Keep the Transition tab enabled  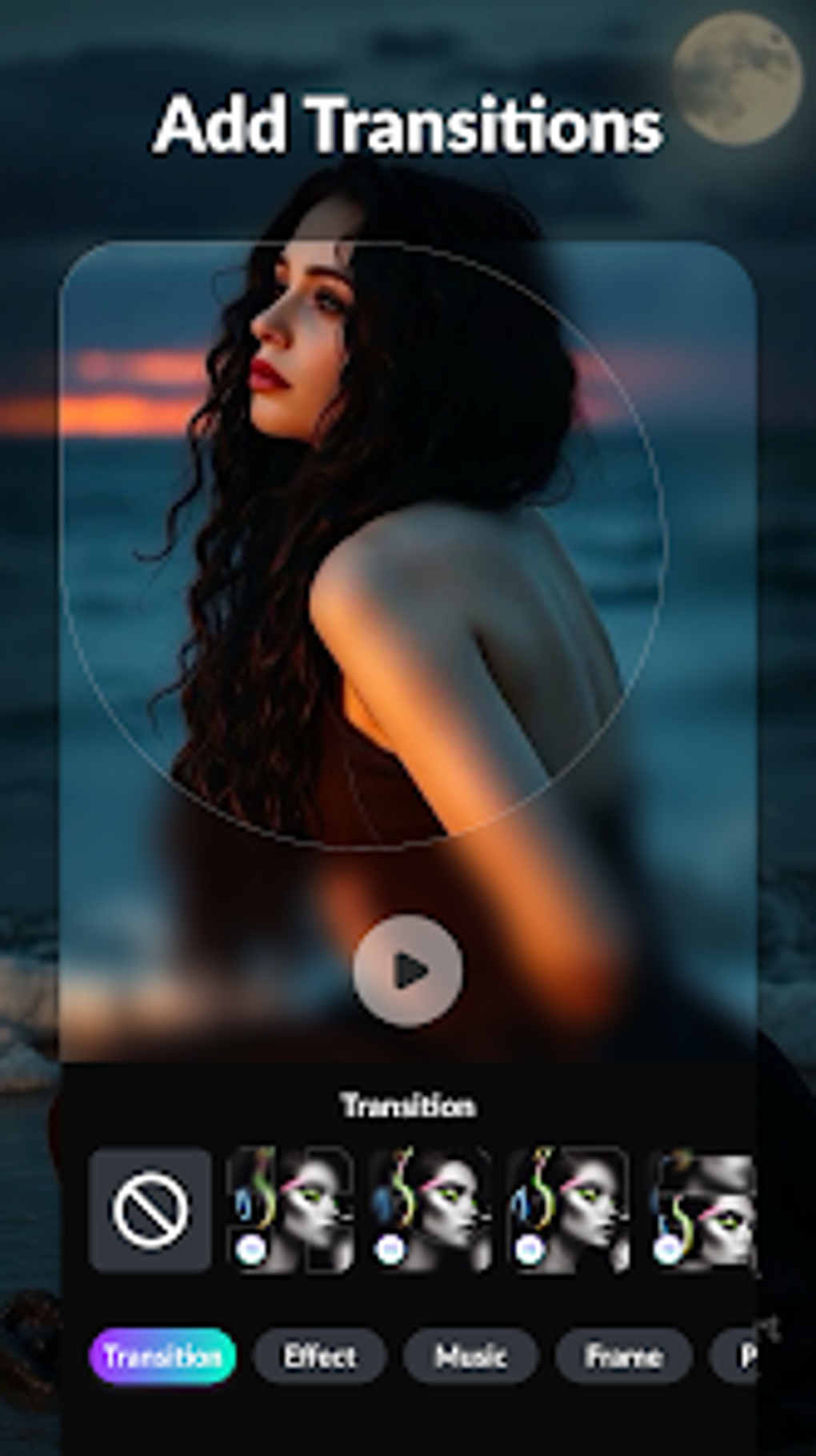pos(163,1357)
